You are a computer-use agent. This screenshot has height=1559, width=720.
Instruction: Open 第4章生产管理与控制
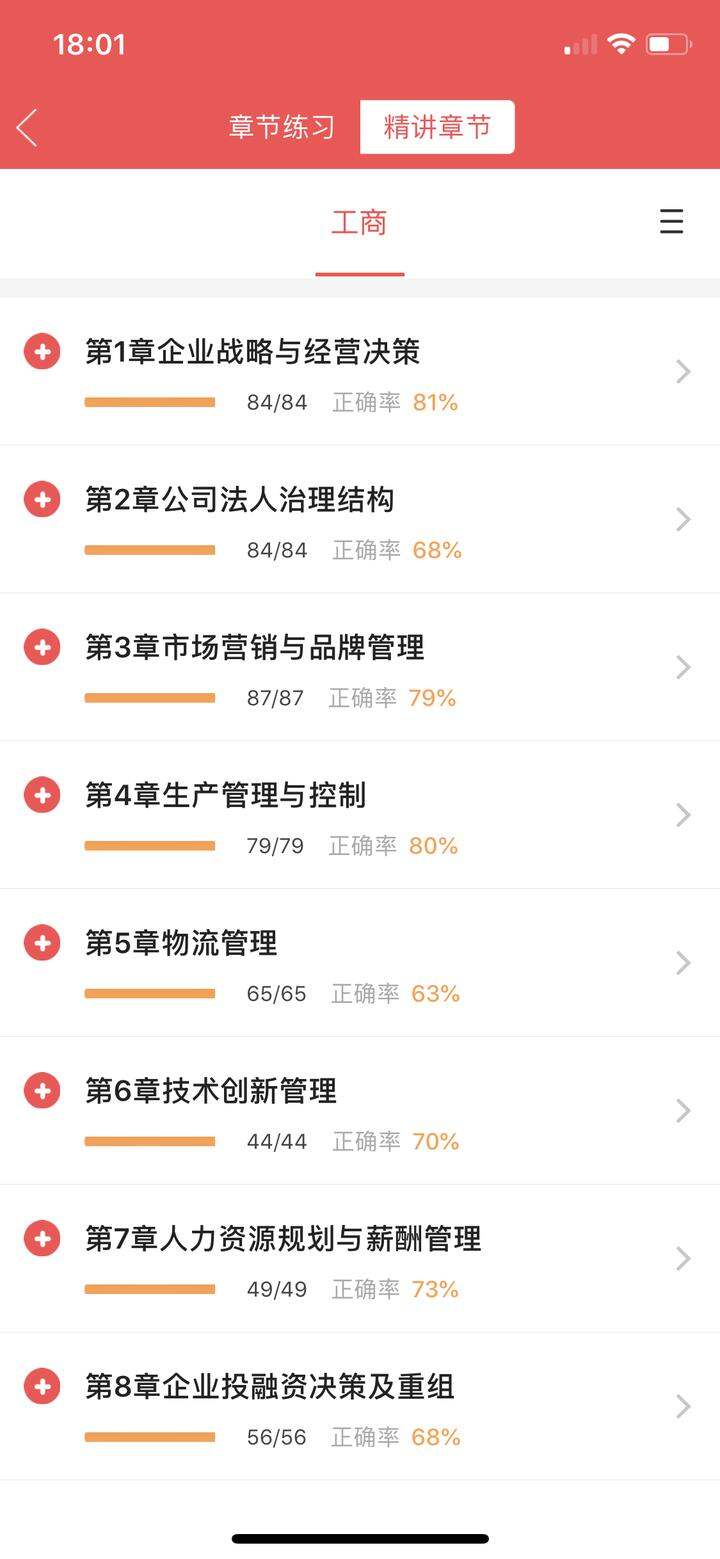360,815
